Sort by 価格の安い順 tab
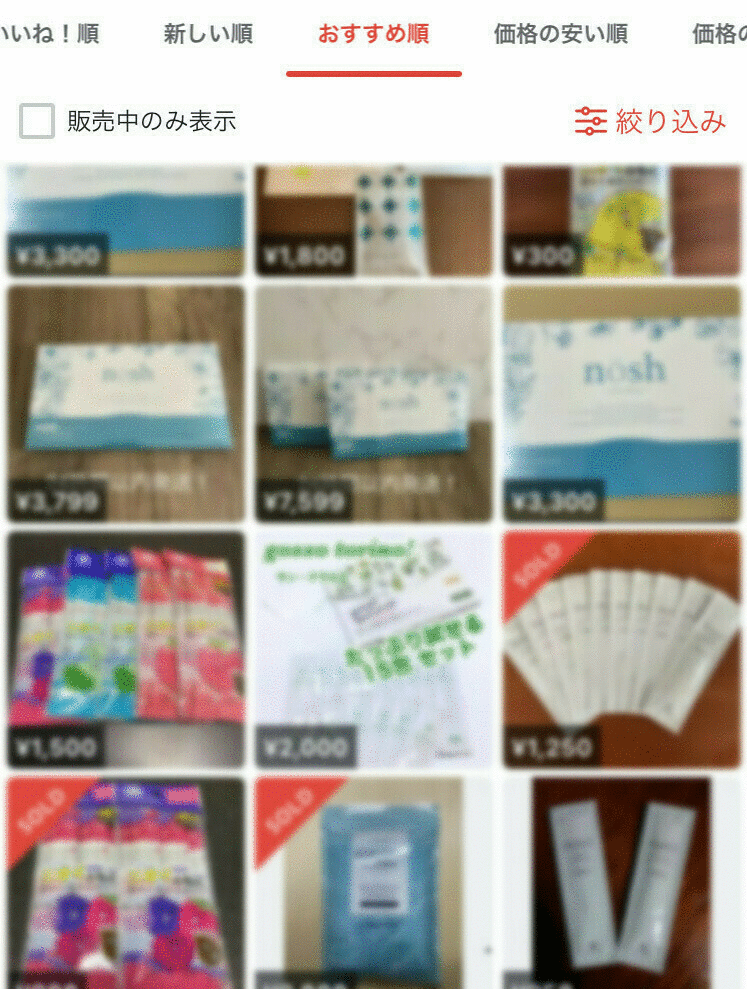The height and width of the screenshot is (989, 747). point(560,34)
